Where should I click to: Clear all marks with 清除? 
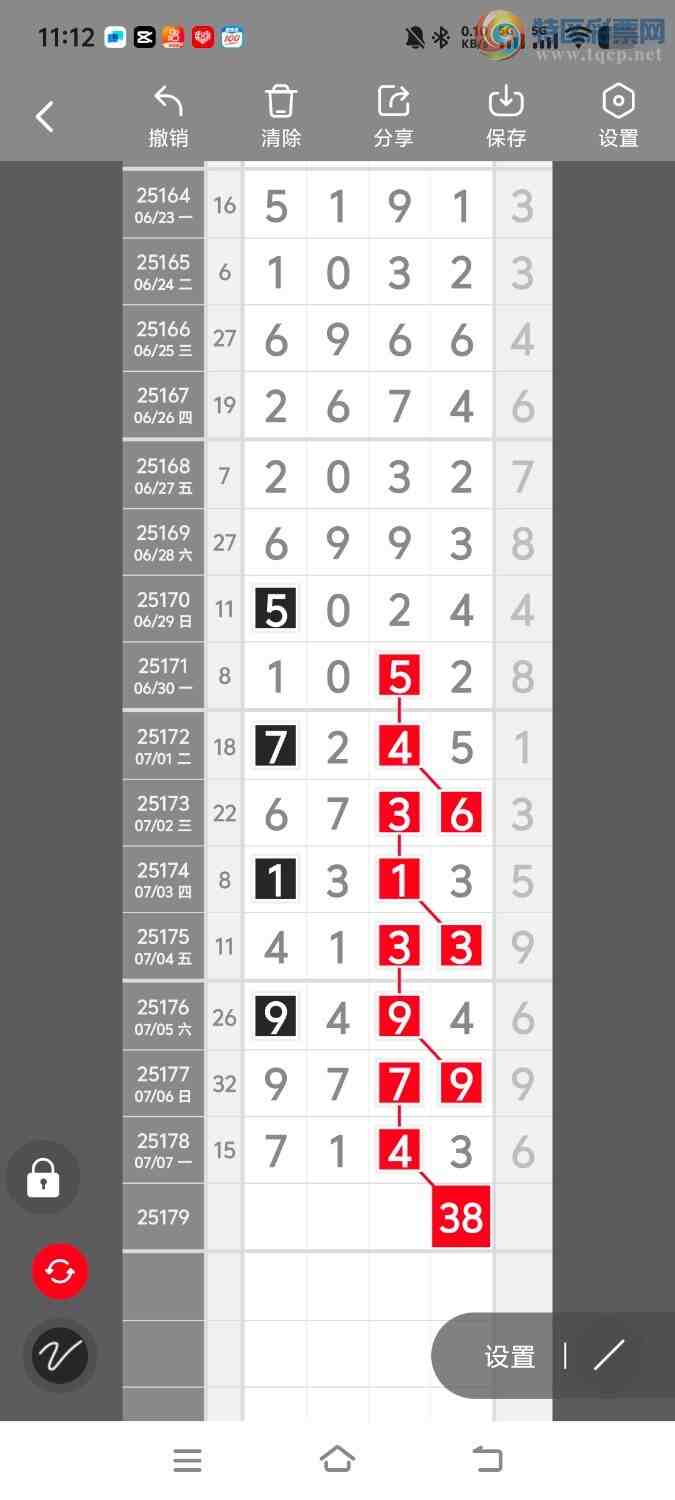tap(281, 117)
